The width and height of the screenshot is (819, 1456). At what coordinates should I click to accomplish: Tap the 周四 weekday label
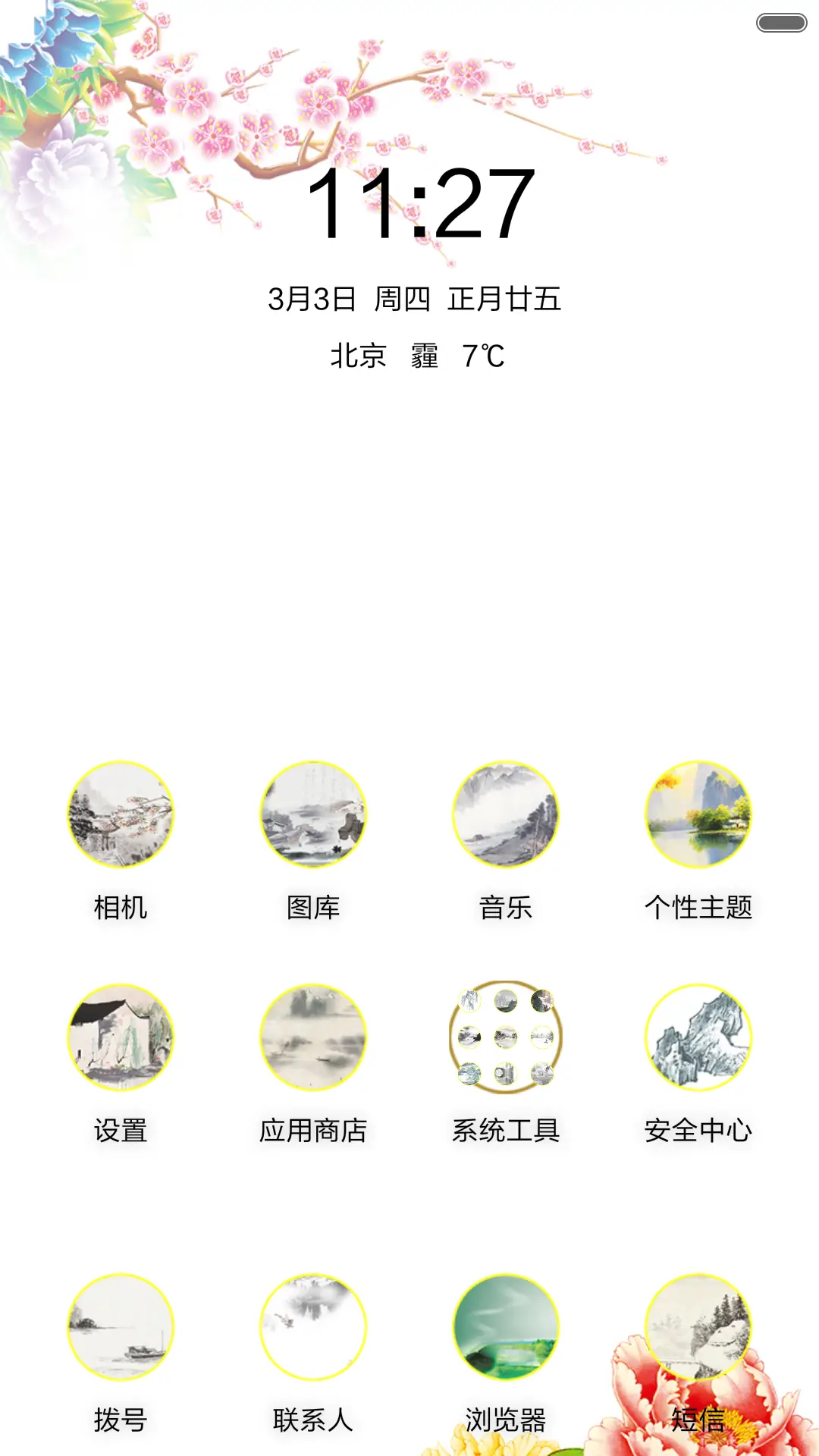[398, 298]
